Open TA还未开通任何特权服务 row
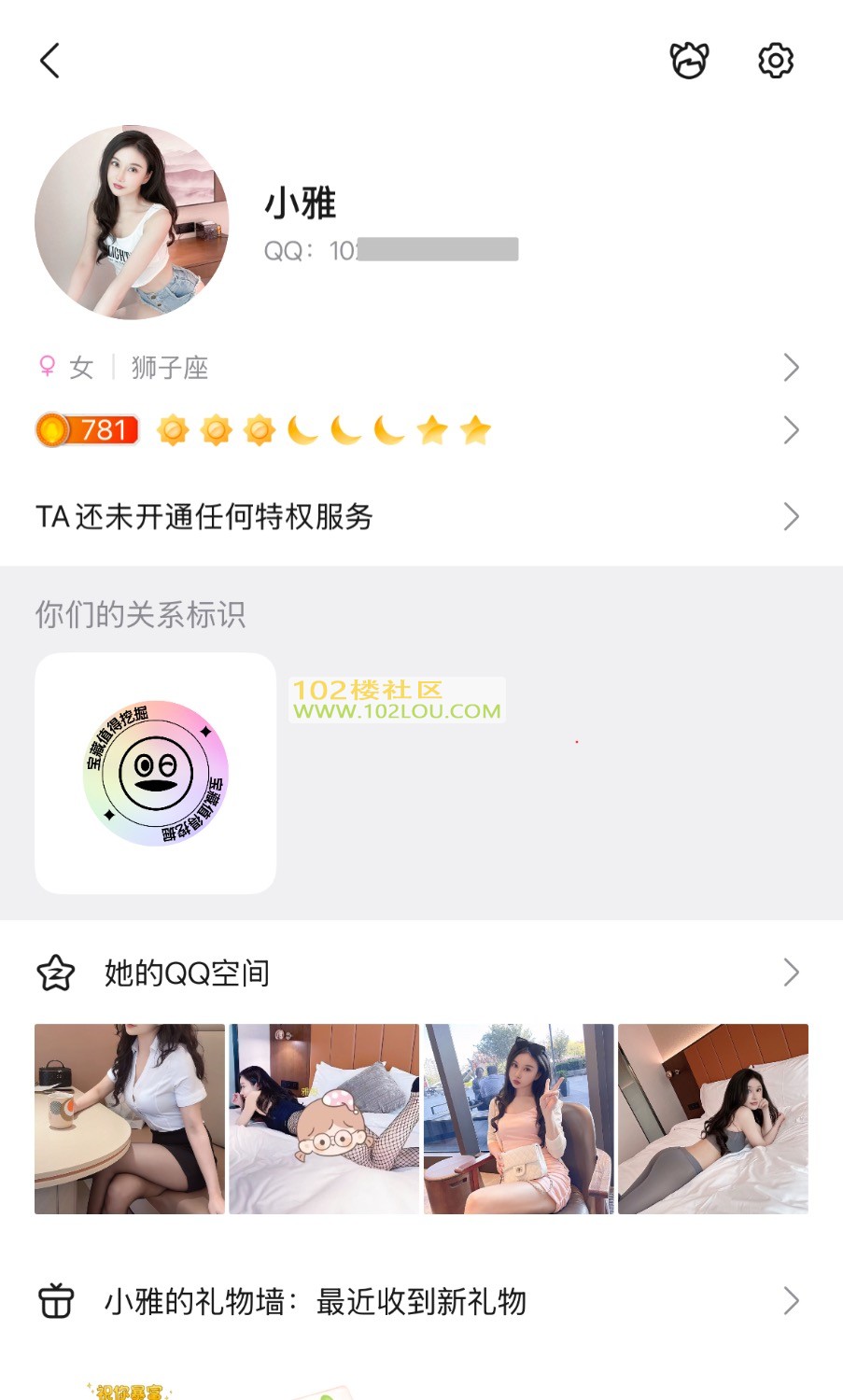 (420, 516)
